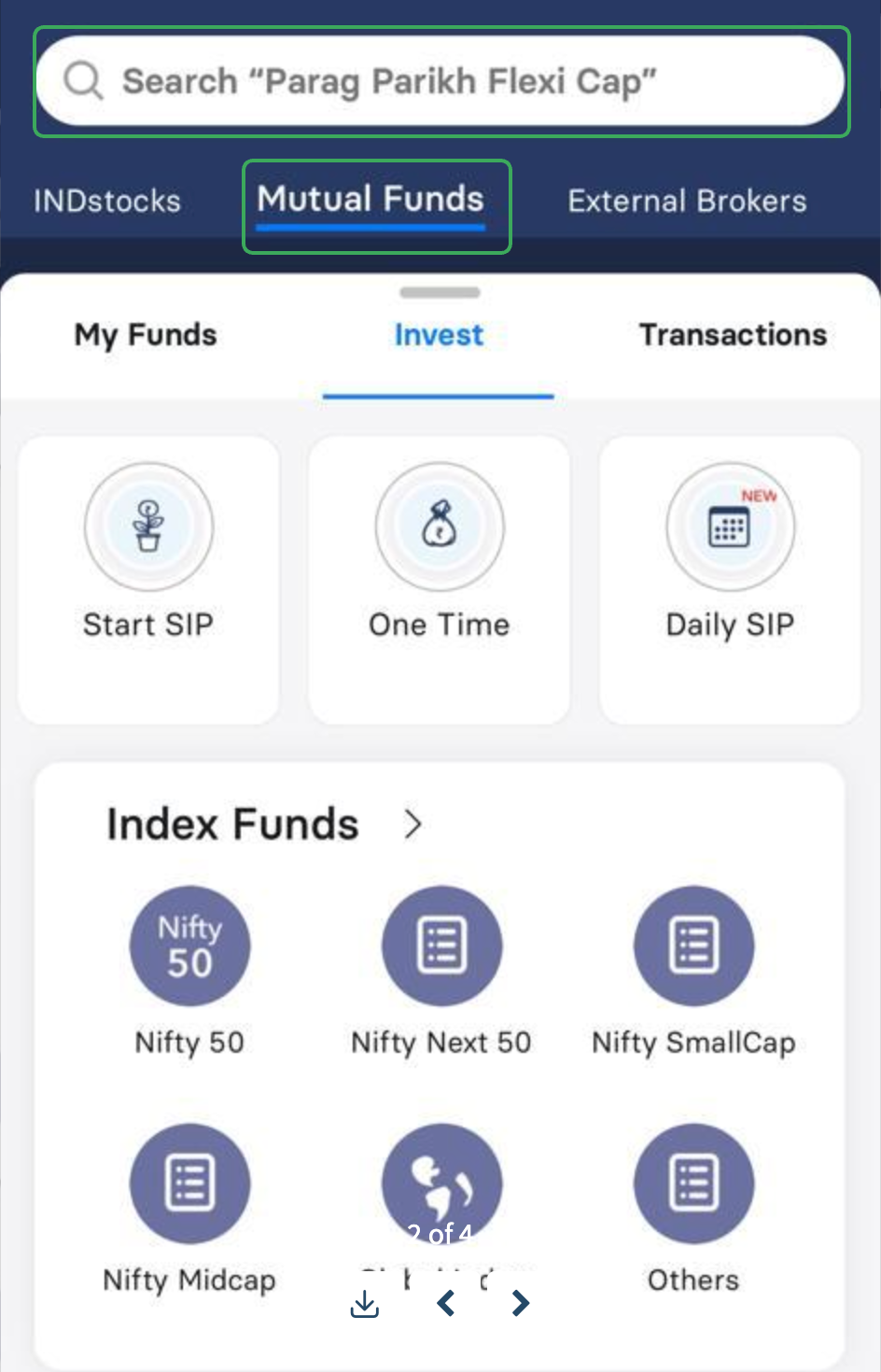Screen dimensions: 881x1372
Task: Open the Nifty SmallCap fund icon
Action: pos(692,945)
